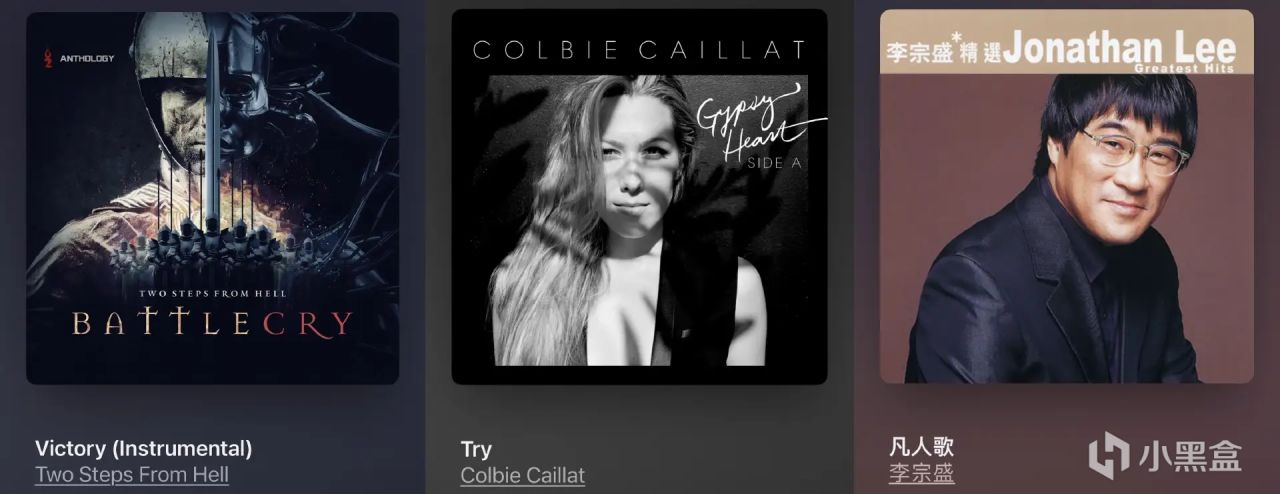Open the Colbie Caillat Gypsy Heart cover

pos(639,197)
